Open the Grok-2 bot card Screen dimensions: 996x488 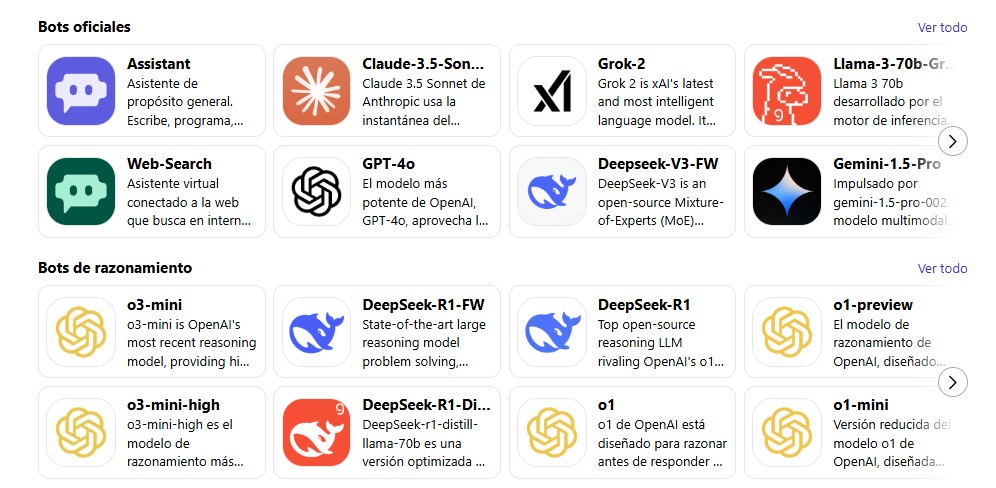623,90
